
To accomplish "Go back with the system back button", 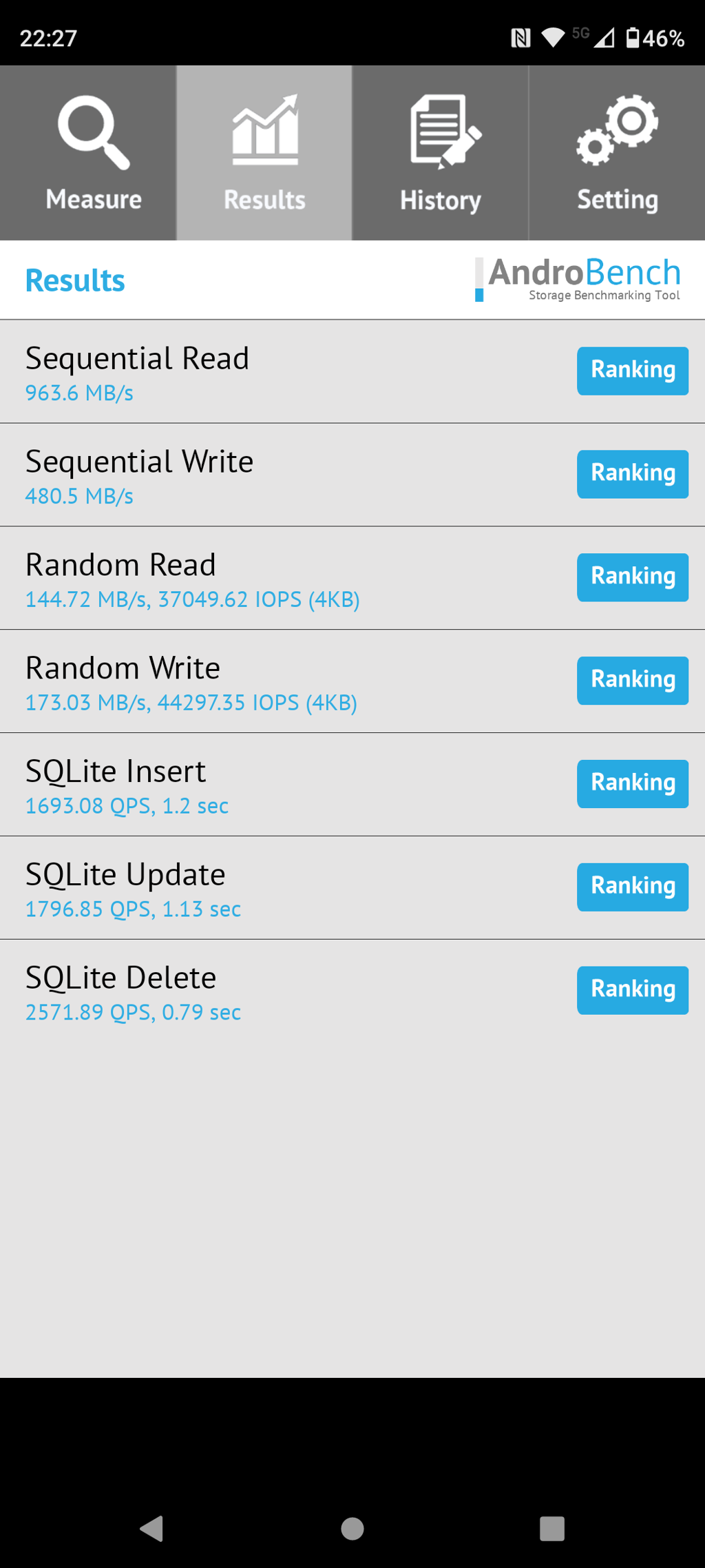I will click(x=152, y=1529).
